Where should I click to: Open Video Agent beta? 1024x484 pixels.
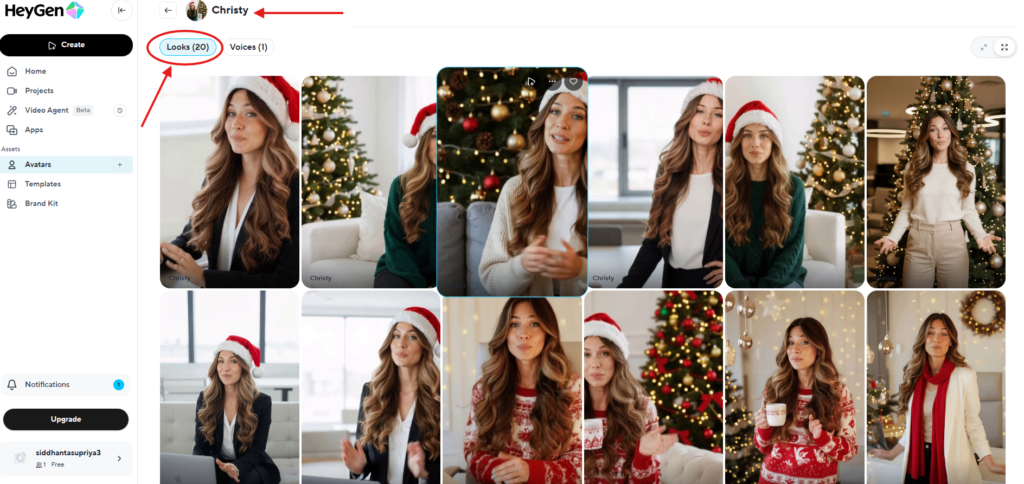coord(47,110)
